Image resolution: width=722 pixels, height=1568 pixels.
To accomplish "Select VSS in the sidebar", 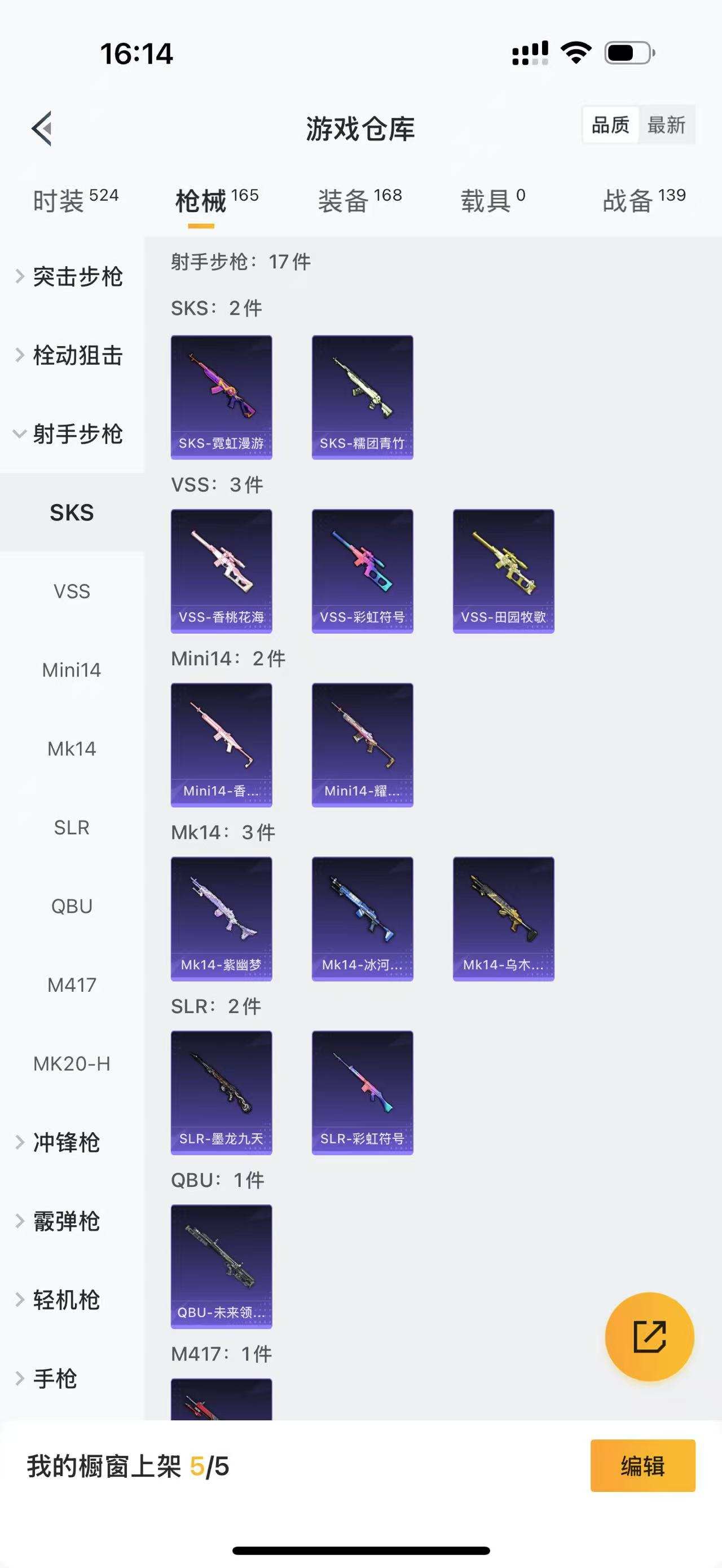I will point(72,591).
